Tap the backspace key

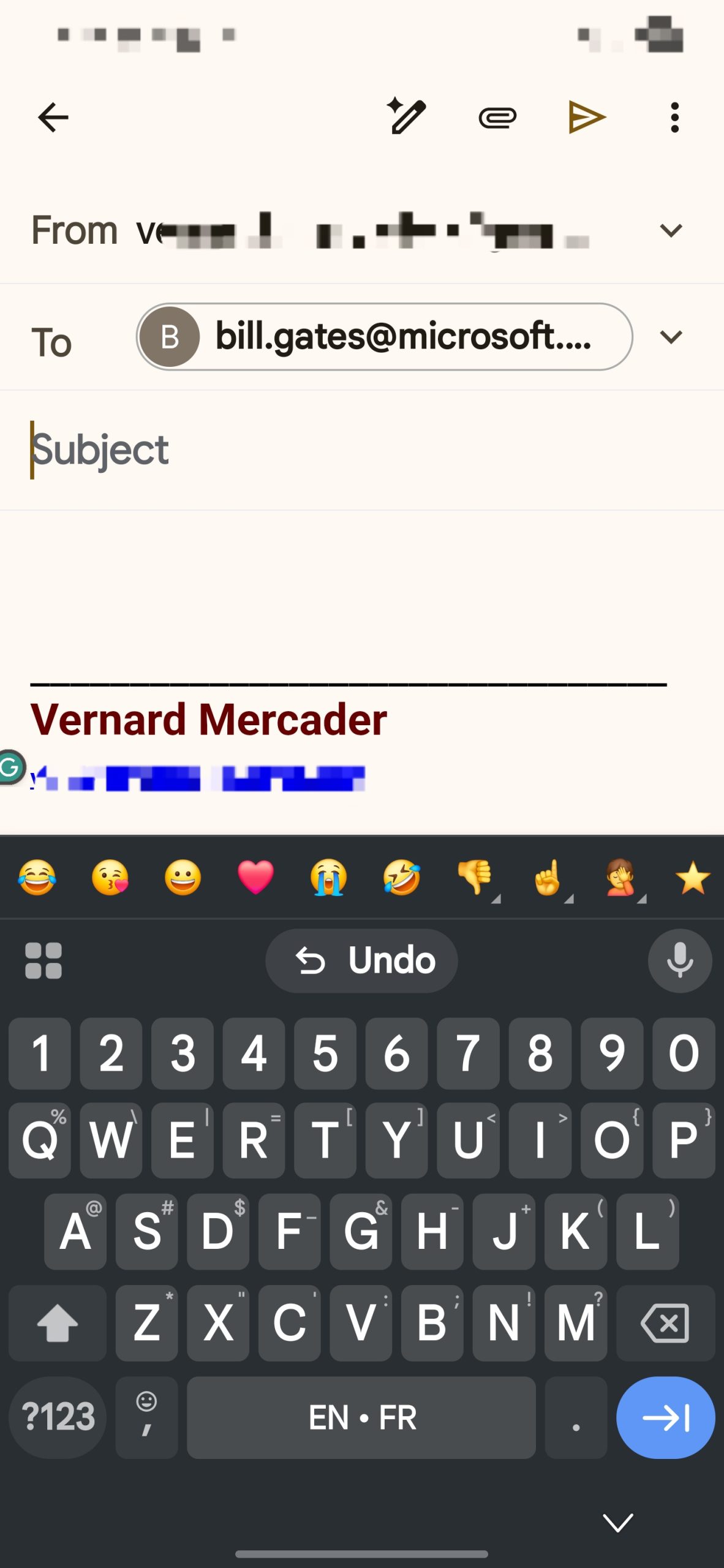[x=665, y=1323]
